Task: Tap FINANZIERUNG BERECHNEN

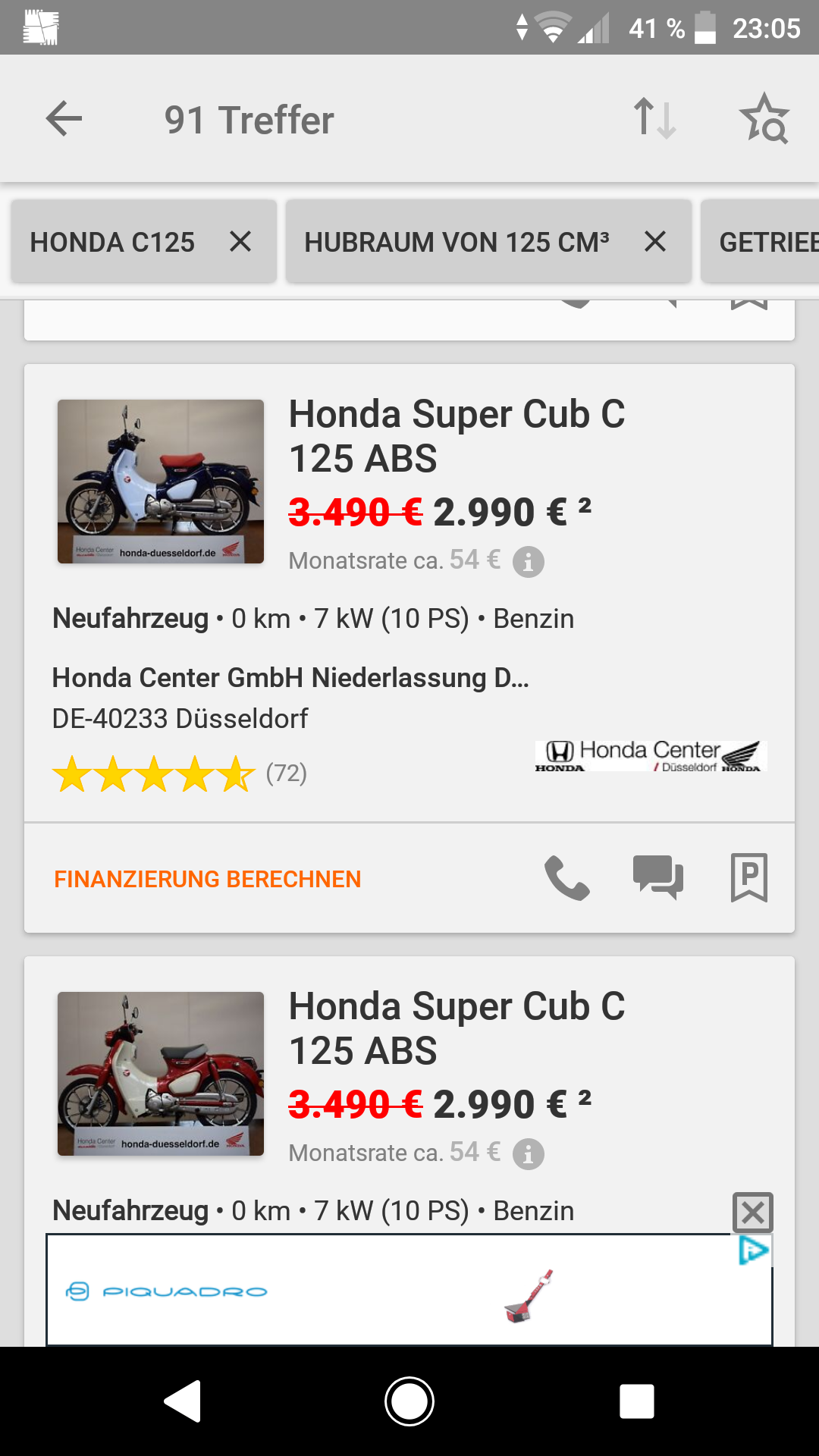Action: pyautogui.click(x=207, y=879)
